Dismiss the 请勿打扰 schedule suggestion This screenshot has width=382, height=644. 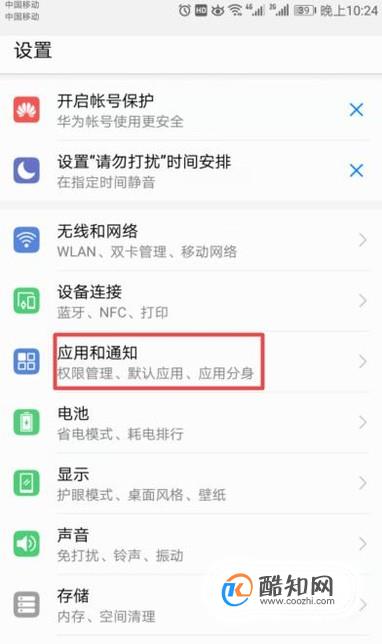tap(356, 170)
